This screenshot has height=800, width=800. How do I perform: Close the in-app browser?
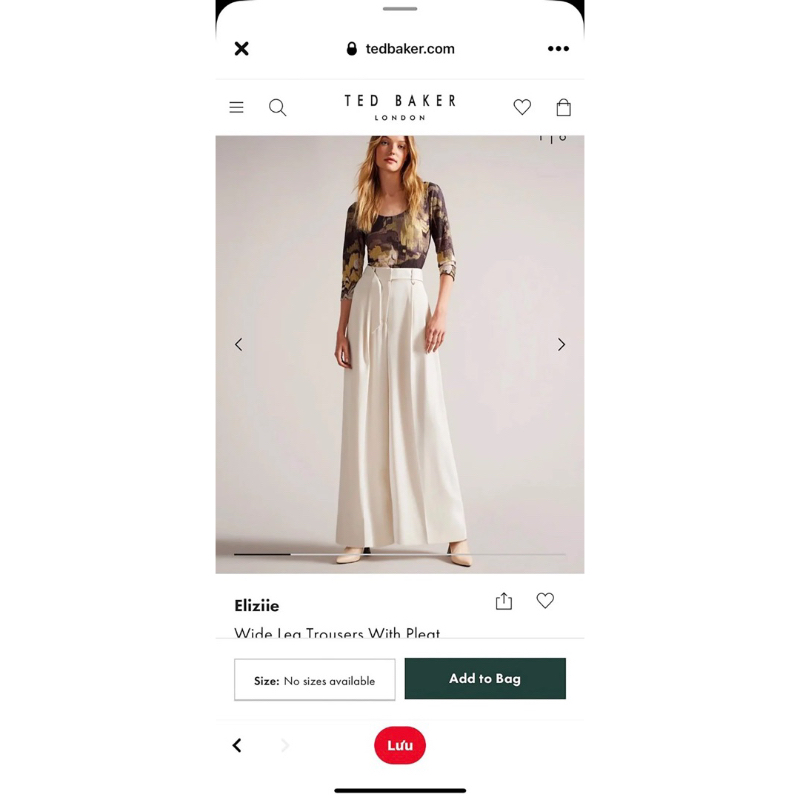[x=241, y=49]
